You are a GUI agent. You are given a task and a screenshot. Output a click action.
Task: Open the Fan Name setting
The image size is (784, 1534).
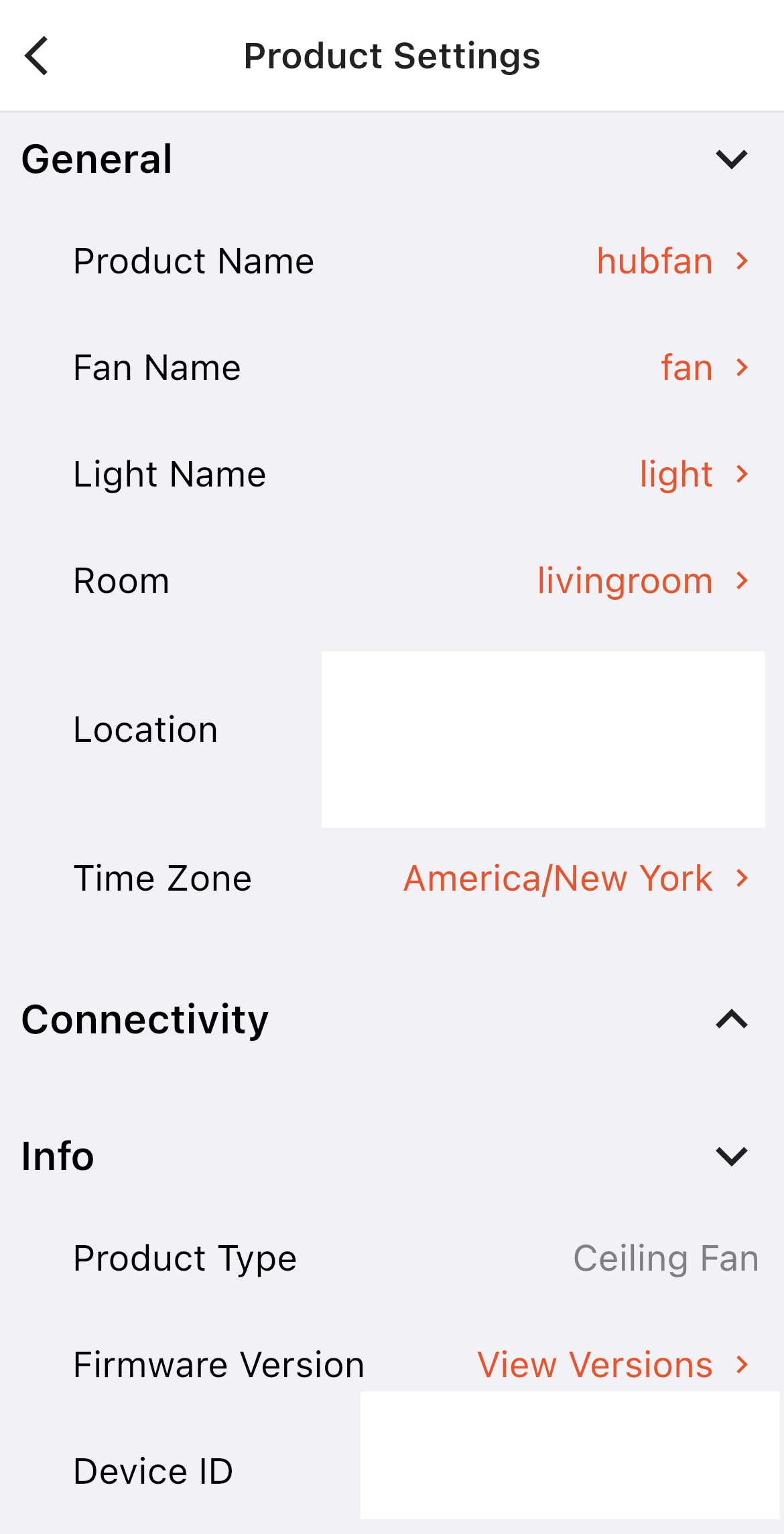point(685,367)
